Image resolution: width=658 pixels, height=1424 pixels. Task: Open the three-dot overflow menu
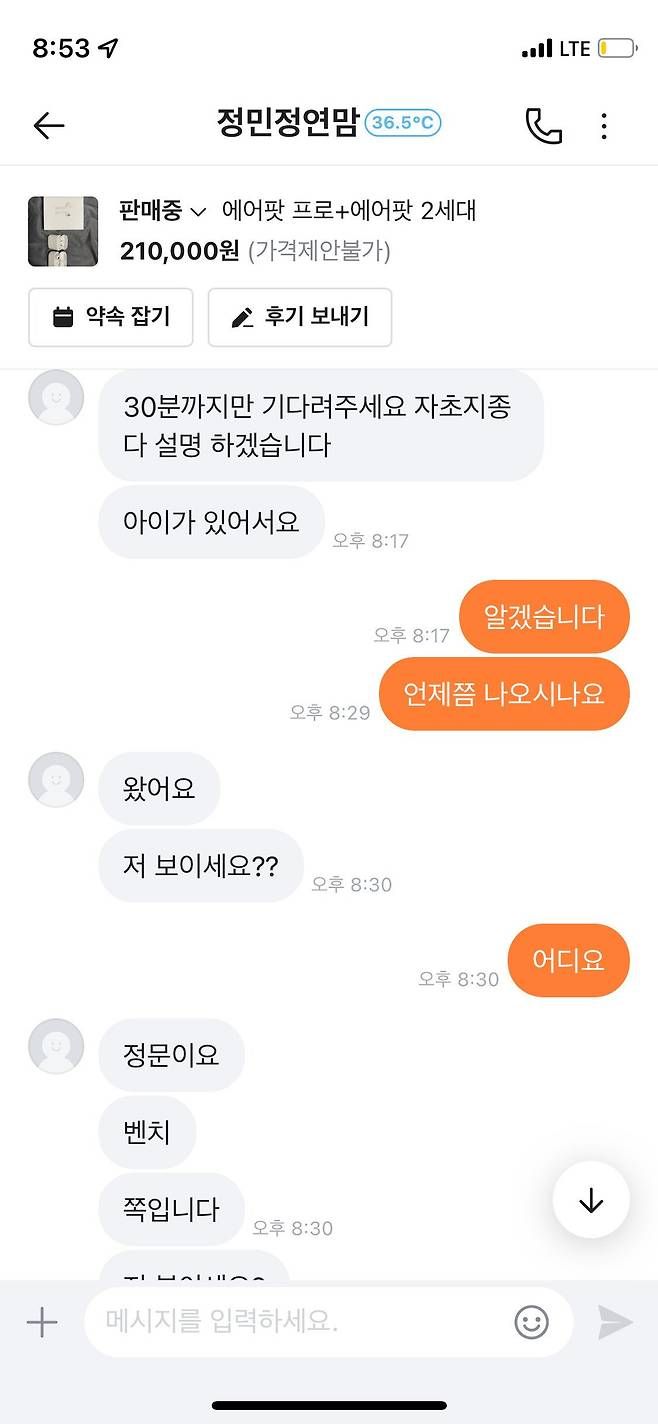click(x=604, y=125)
